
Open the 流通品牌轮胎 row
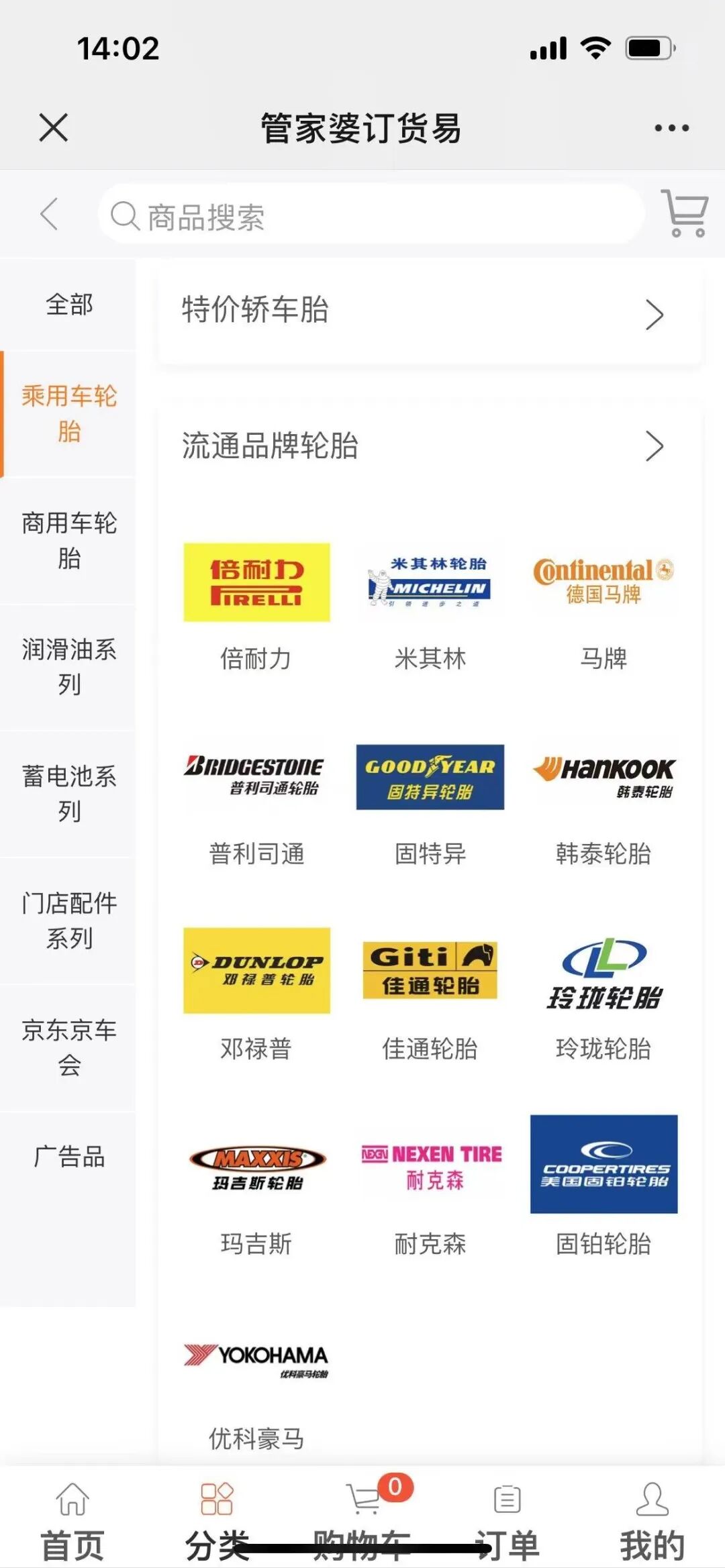click(x=430, y=446)
